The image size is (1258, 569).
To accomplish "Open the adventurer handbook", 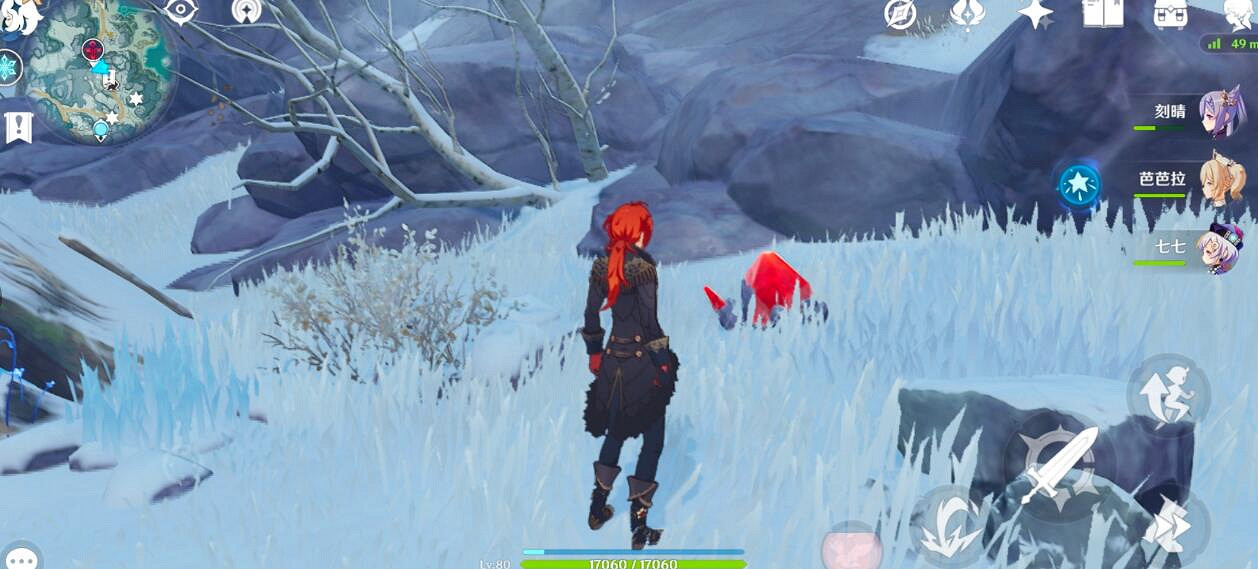I will pos(1103,13).
